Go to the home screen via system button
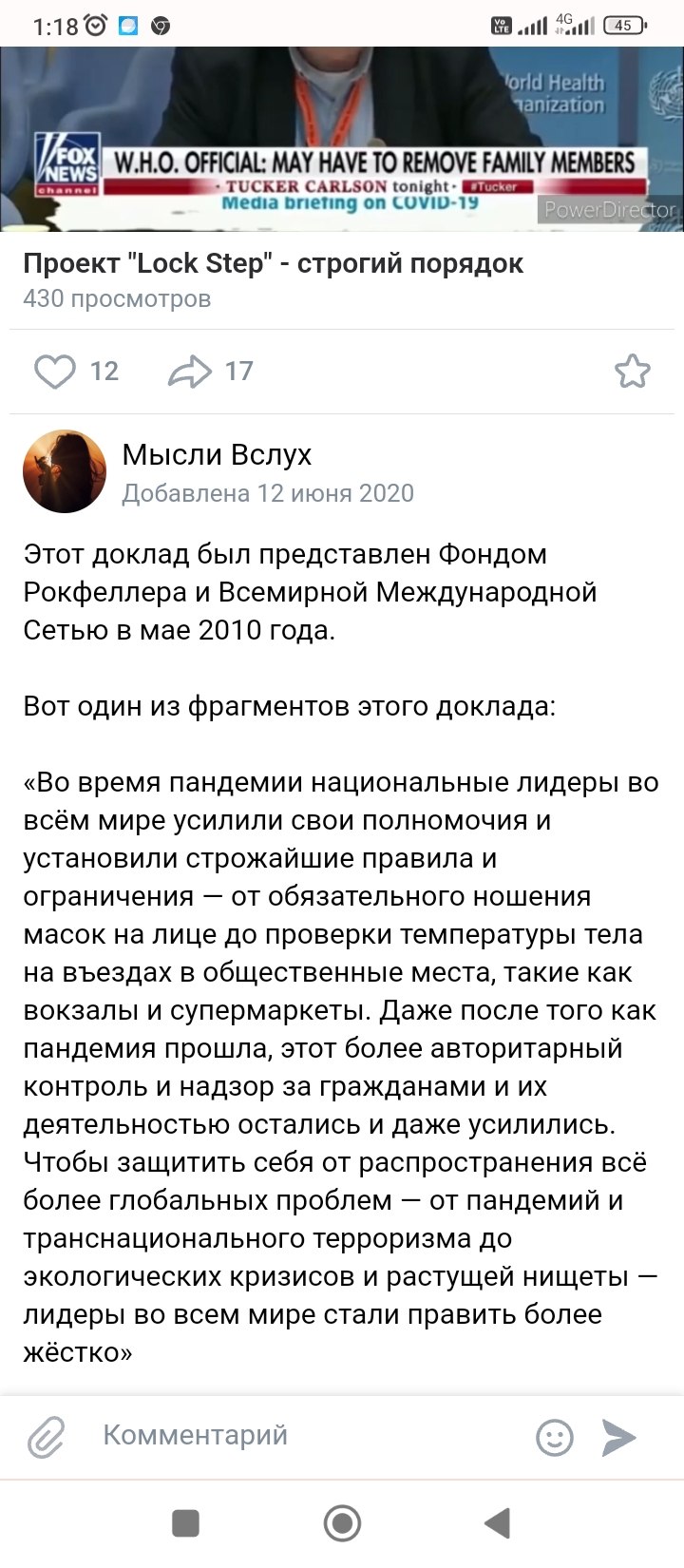This screenshot has height=1568, width=684. pyautogui.click(x=342, y=1523)
